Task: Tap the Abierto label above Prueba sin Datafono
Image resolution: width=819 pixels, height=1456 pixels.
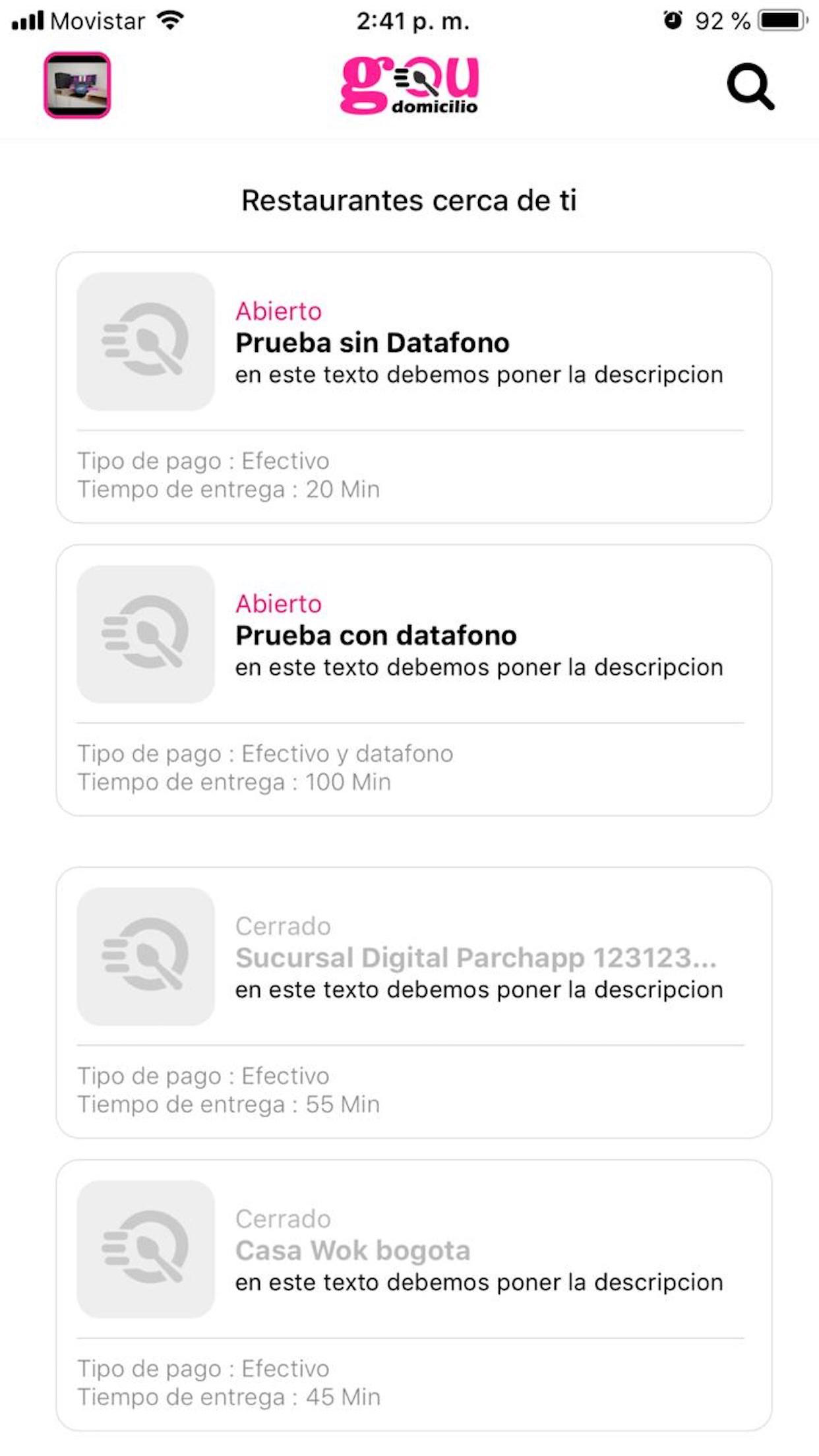Action: (278, 310)
